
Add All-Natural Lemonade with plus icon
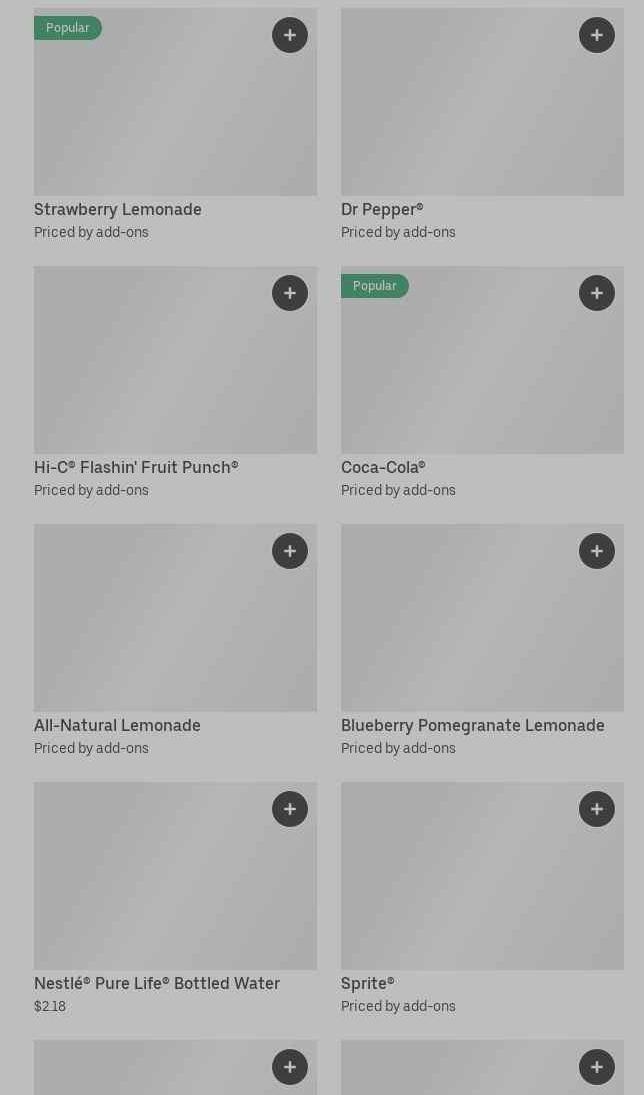tap(290, 551)
